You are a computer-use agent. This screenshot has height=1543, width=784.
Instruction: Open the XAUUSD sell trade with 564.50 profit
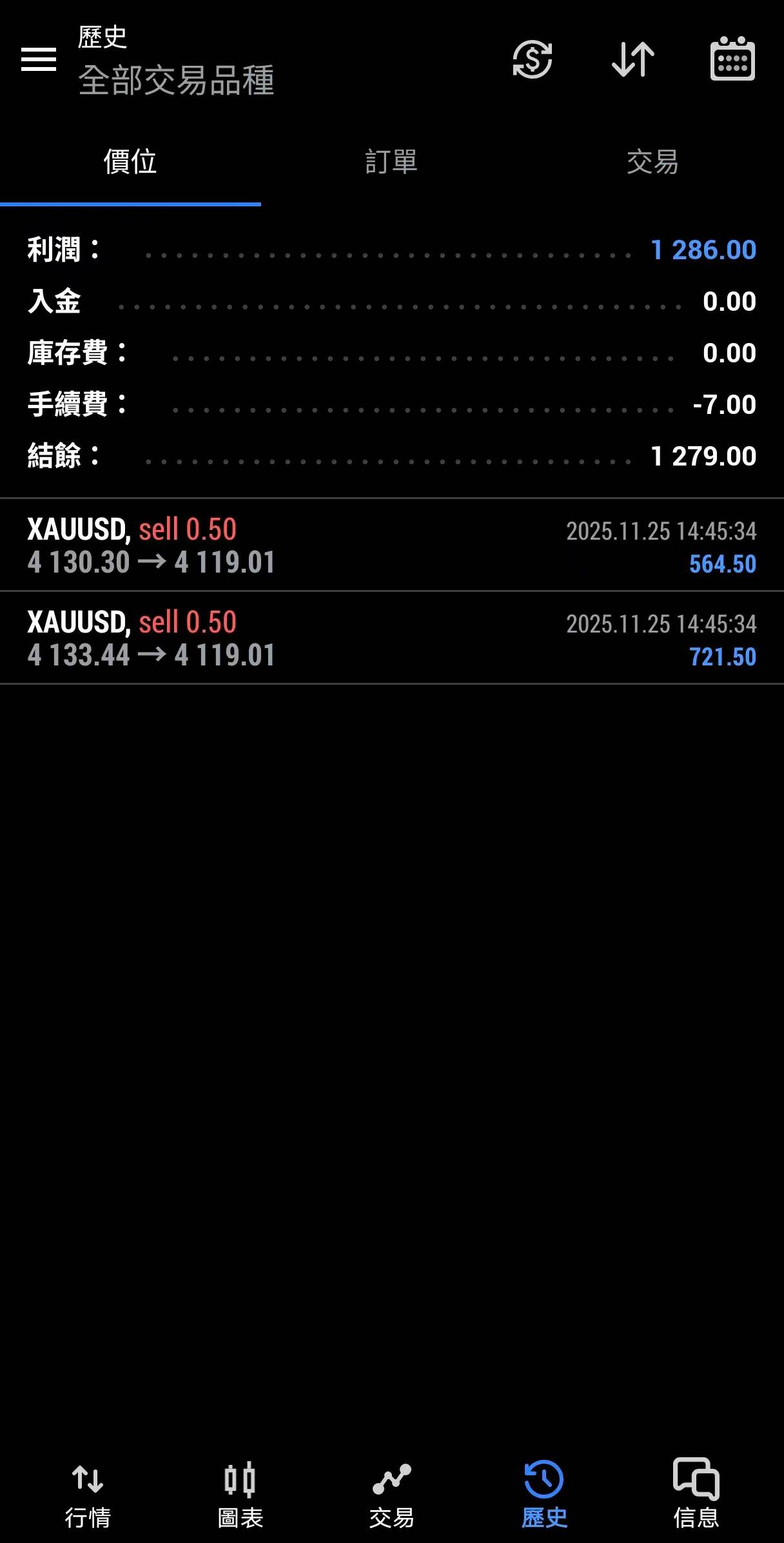click(391, 545)
